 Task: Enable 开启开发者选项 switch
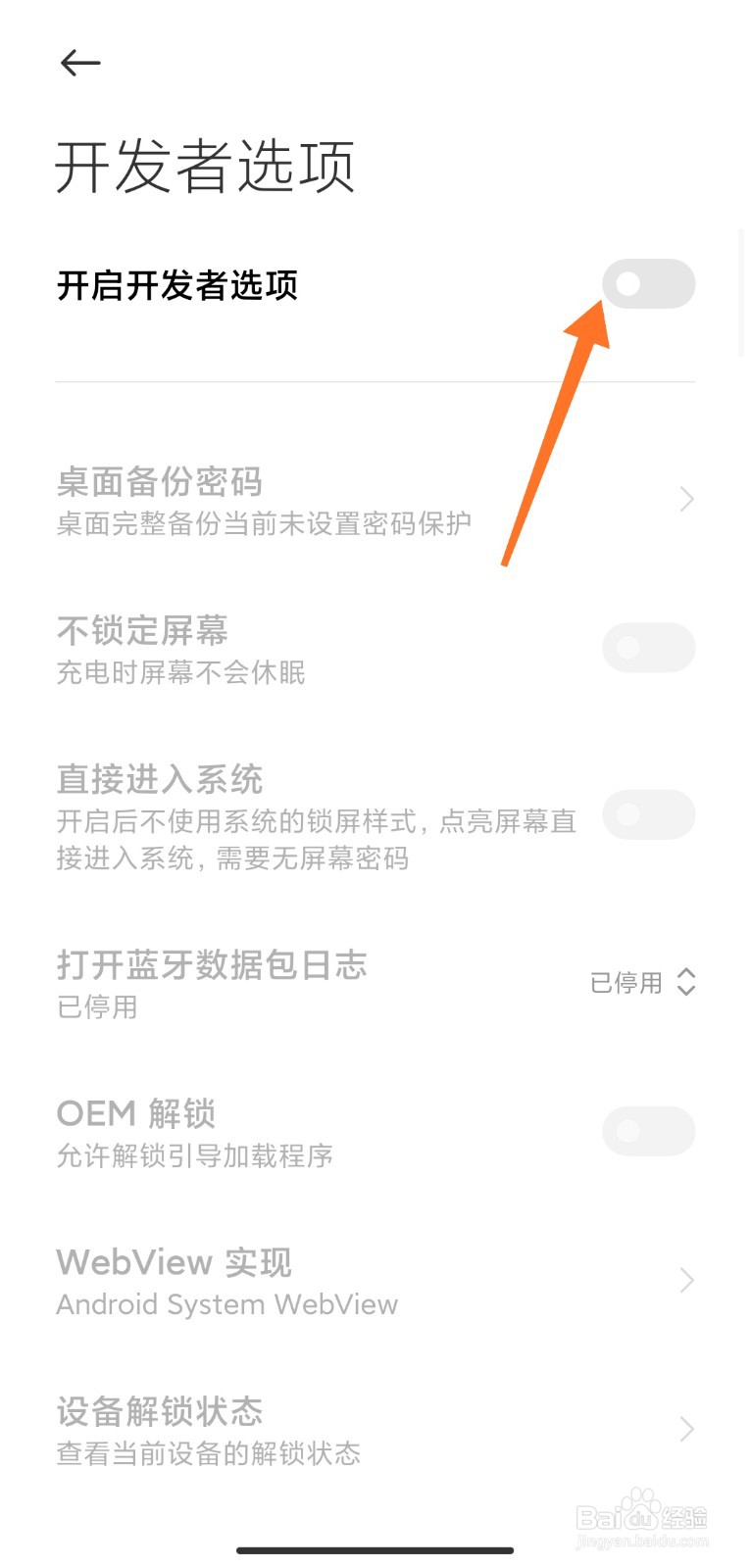(x=649, y=283)
